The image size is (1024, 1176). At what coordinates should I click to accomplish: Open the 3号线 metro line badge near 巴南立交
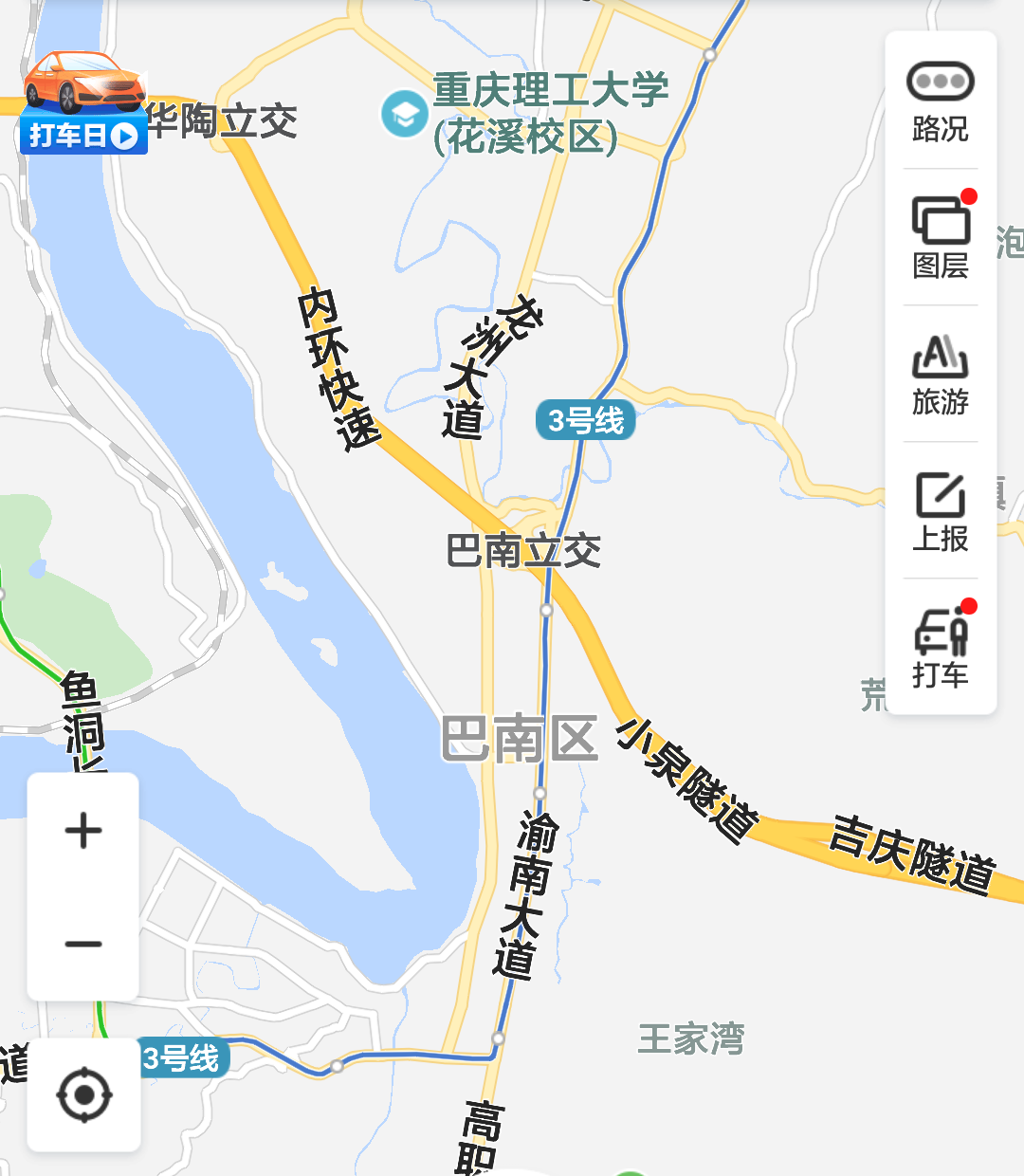(588, 419)
